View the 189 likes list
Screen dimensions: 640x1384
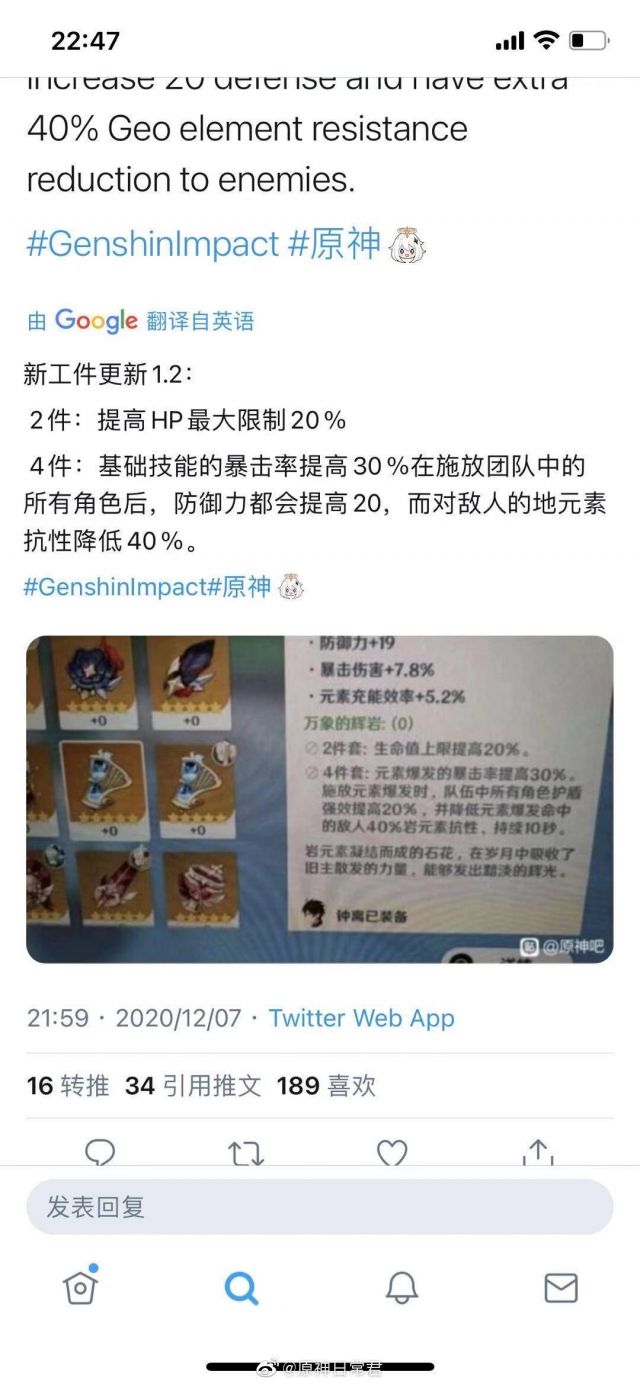326,1085
